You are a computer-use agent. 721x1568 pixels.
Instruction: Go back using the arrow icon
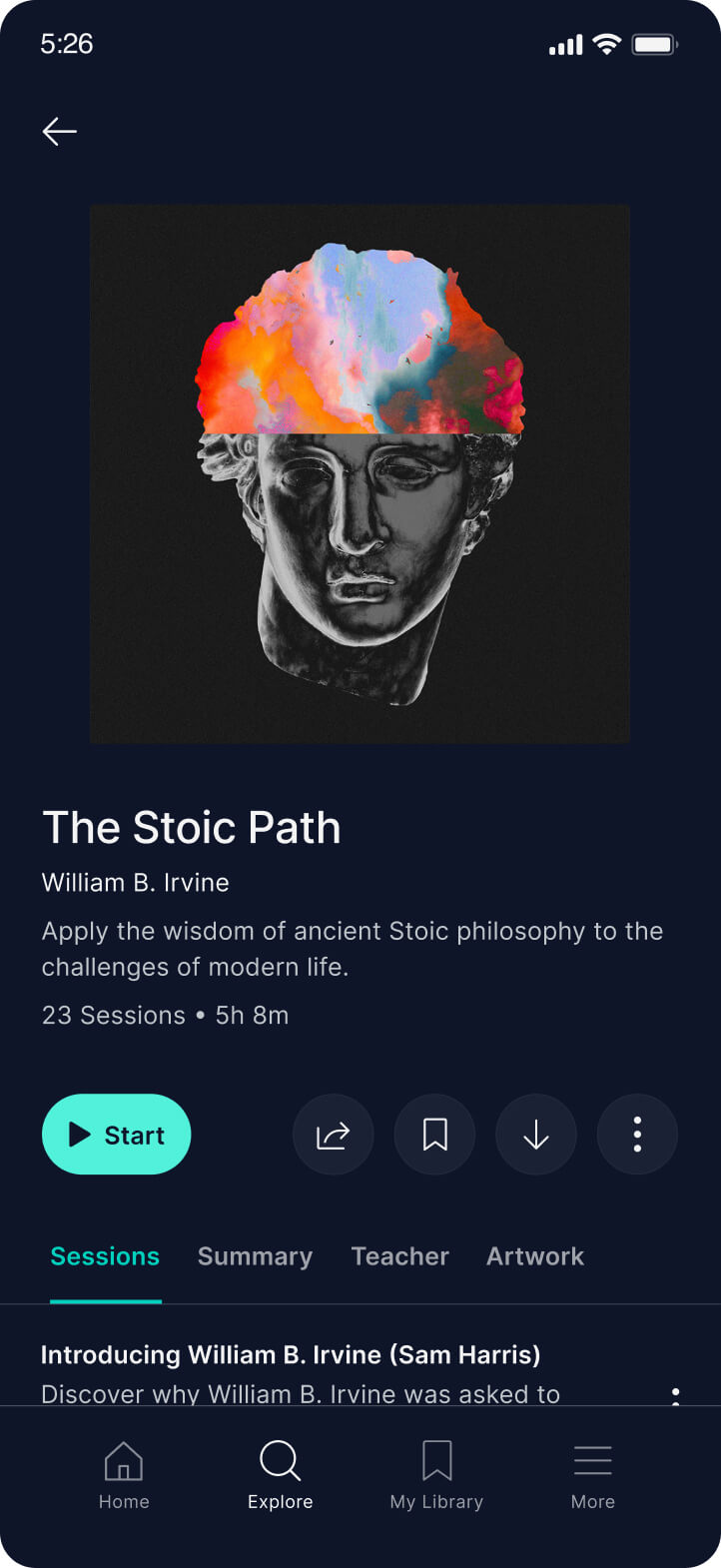(60, 131)
